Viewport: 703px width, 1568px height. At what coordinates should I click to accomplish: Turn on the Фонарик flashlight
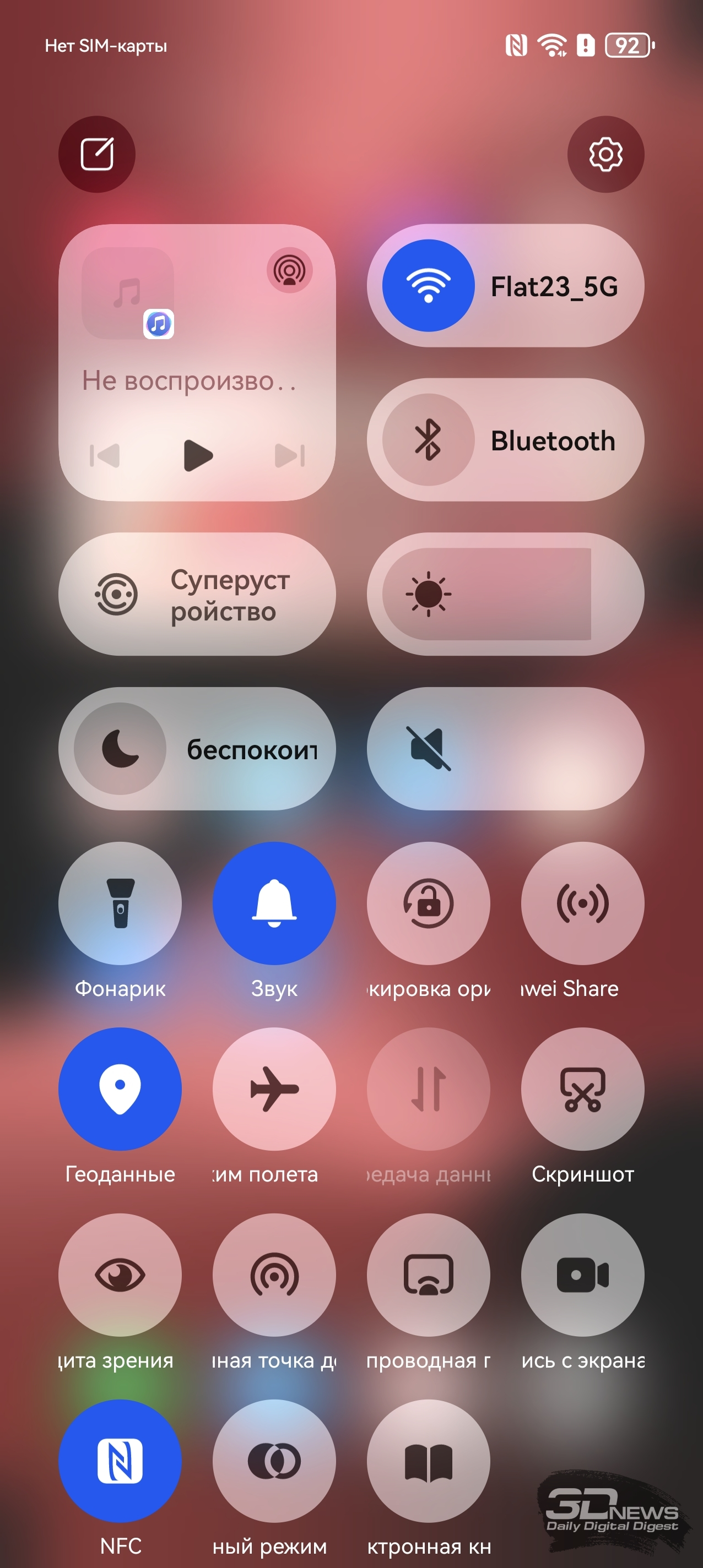[120, 903]
